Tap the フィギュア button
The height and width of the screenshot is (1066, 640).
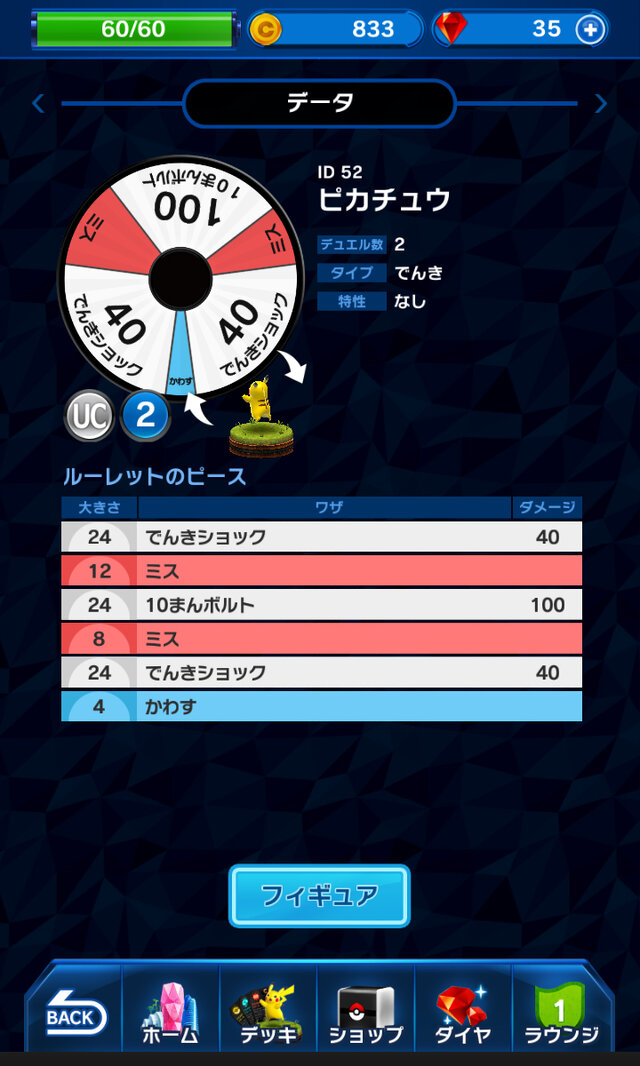click(319, 895)
